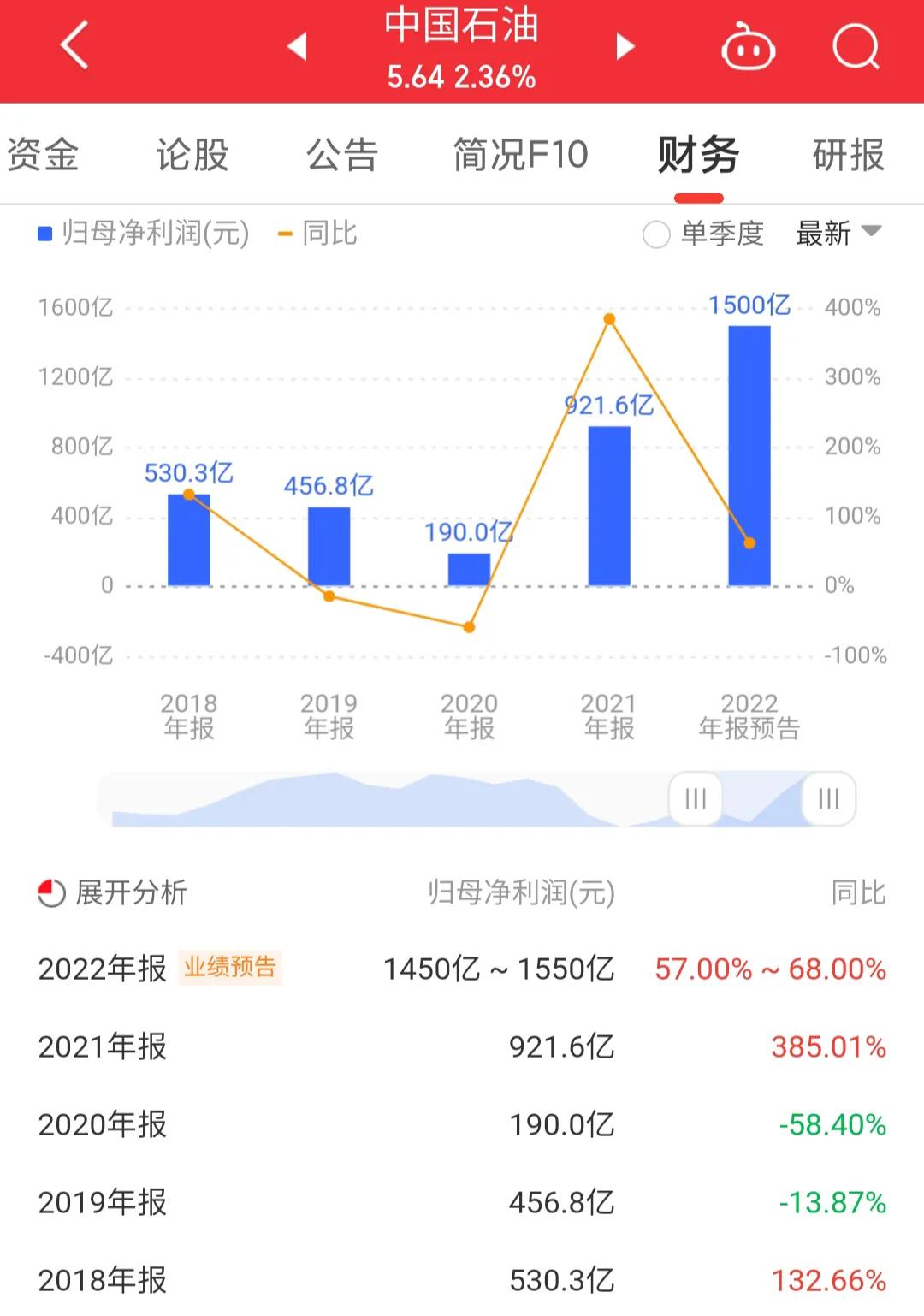The height and width of the screenshot is (1316, 924).
Task: Switch to the 资金 tab
Action: click(44, 154)
